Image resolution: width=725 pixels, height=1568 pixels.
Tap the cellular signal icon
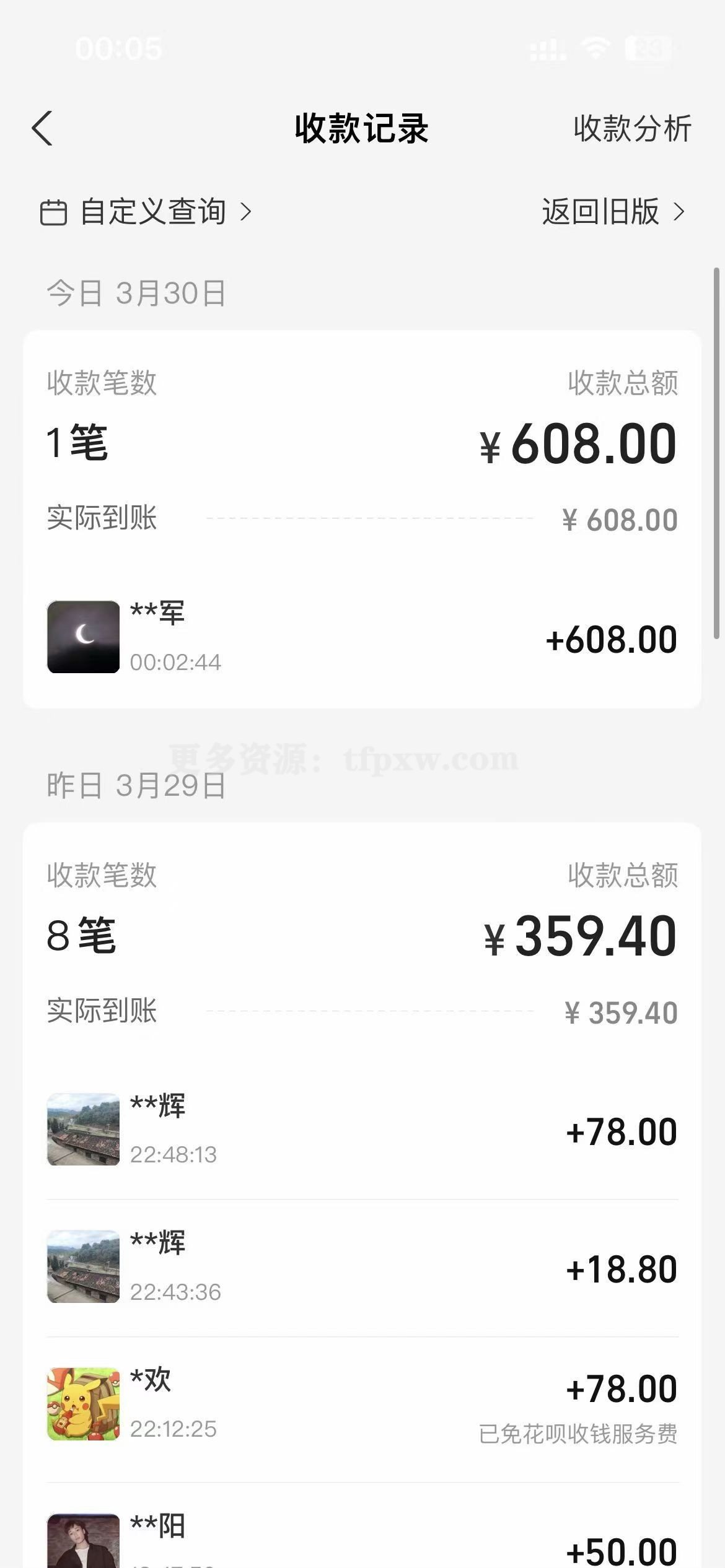point(548,51)
